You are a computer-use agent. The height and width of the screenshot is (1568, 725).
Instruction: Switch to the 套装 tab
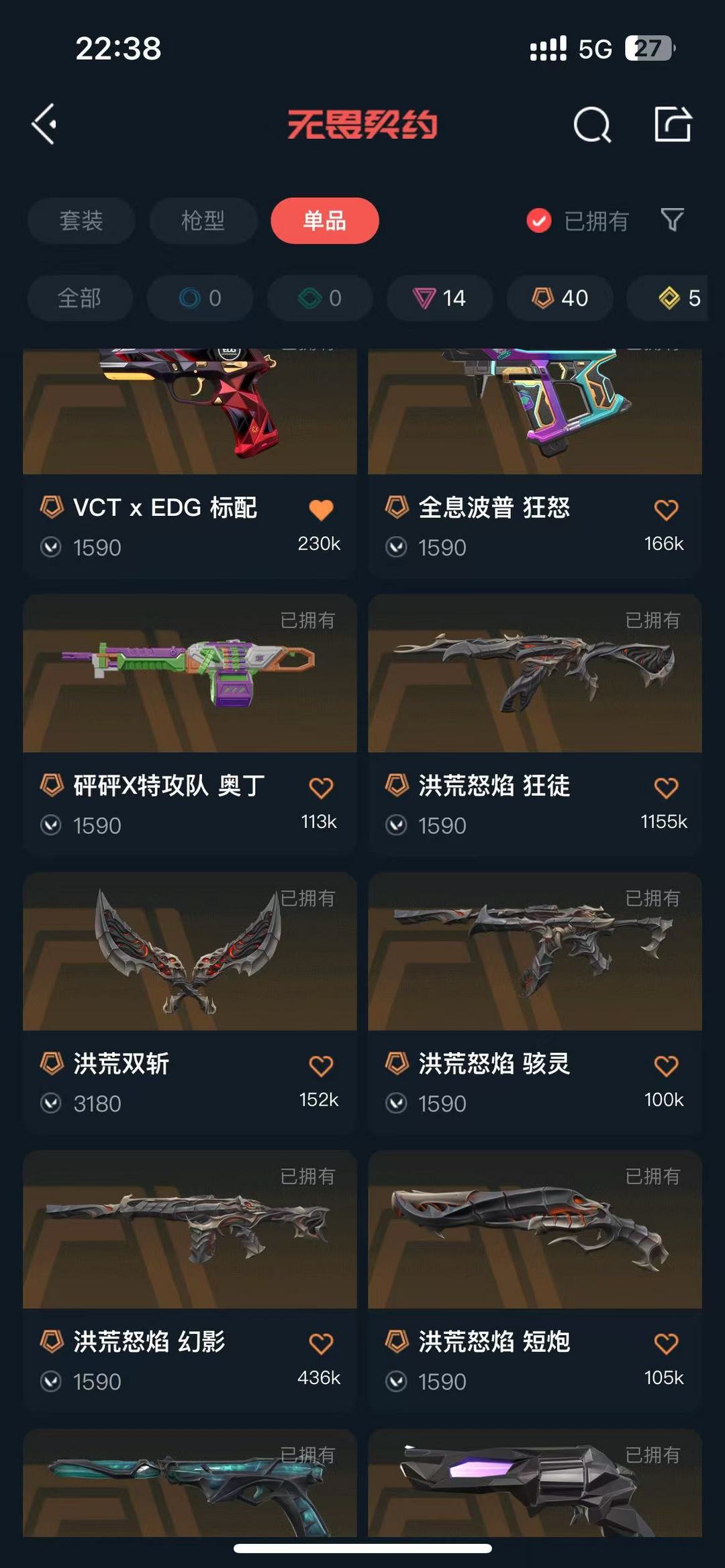click(x=81, y=221)
